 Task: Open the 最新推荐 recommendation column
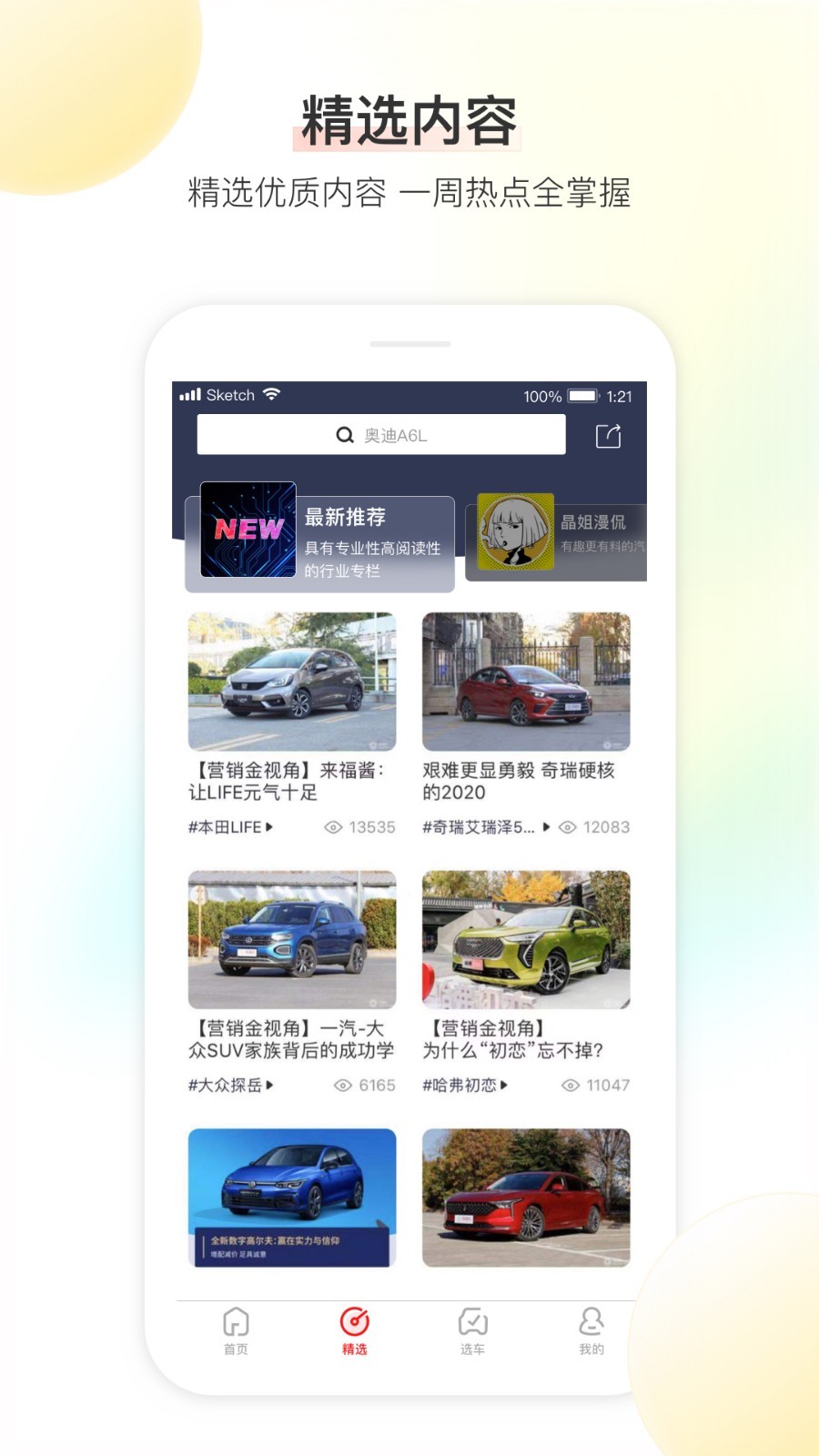[343, 517]
